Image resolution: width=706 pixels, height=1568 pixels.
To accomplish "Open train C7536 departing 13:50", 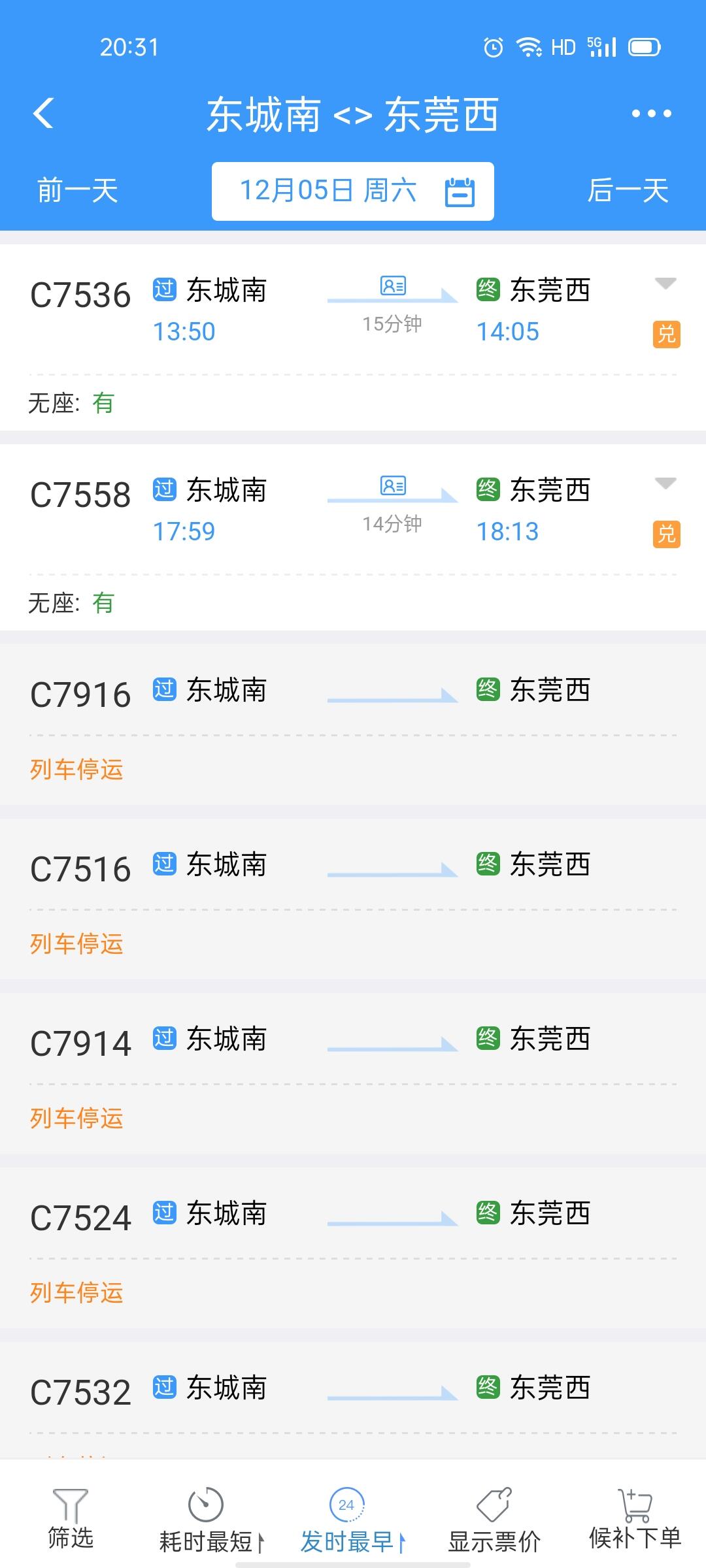I will pyautogui.click(x=353, y=337).
